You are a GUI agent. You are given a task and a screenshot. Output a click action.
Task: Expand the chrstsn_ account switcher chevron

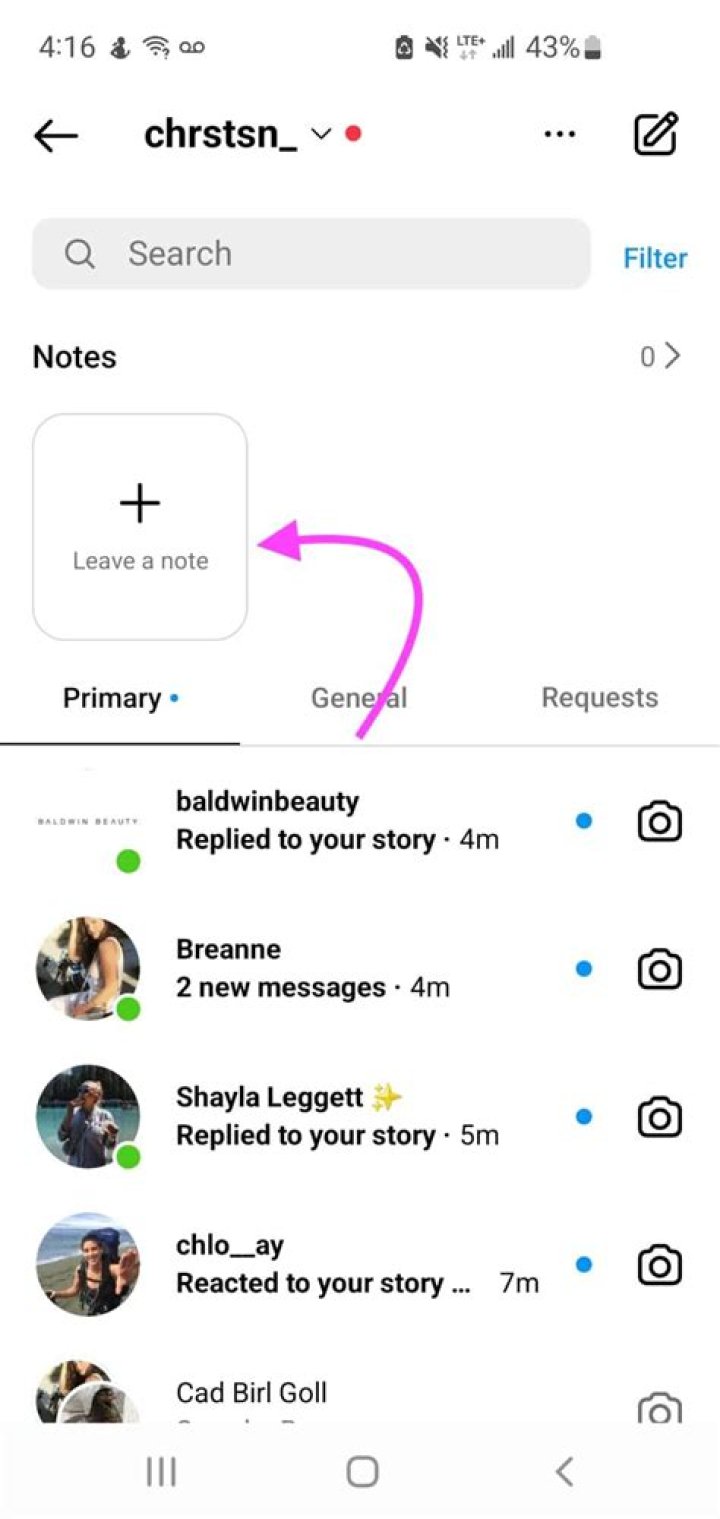click(321, 135)
